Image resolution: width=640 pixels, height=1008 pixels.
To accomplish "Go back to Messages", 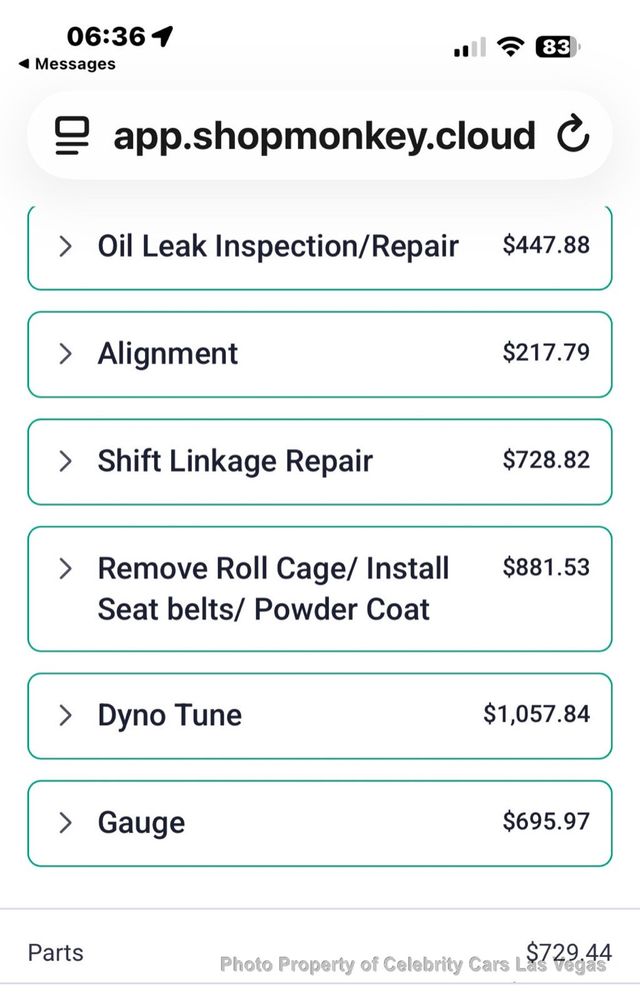I will (66, 64).
